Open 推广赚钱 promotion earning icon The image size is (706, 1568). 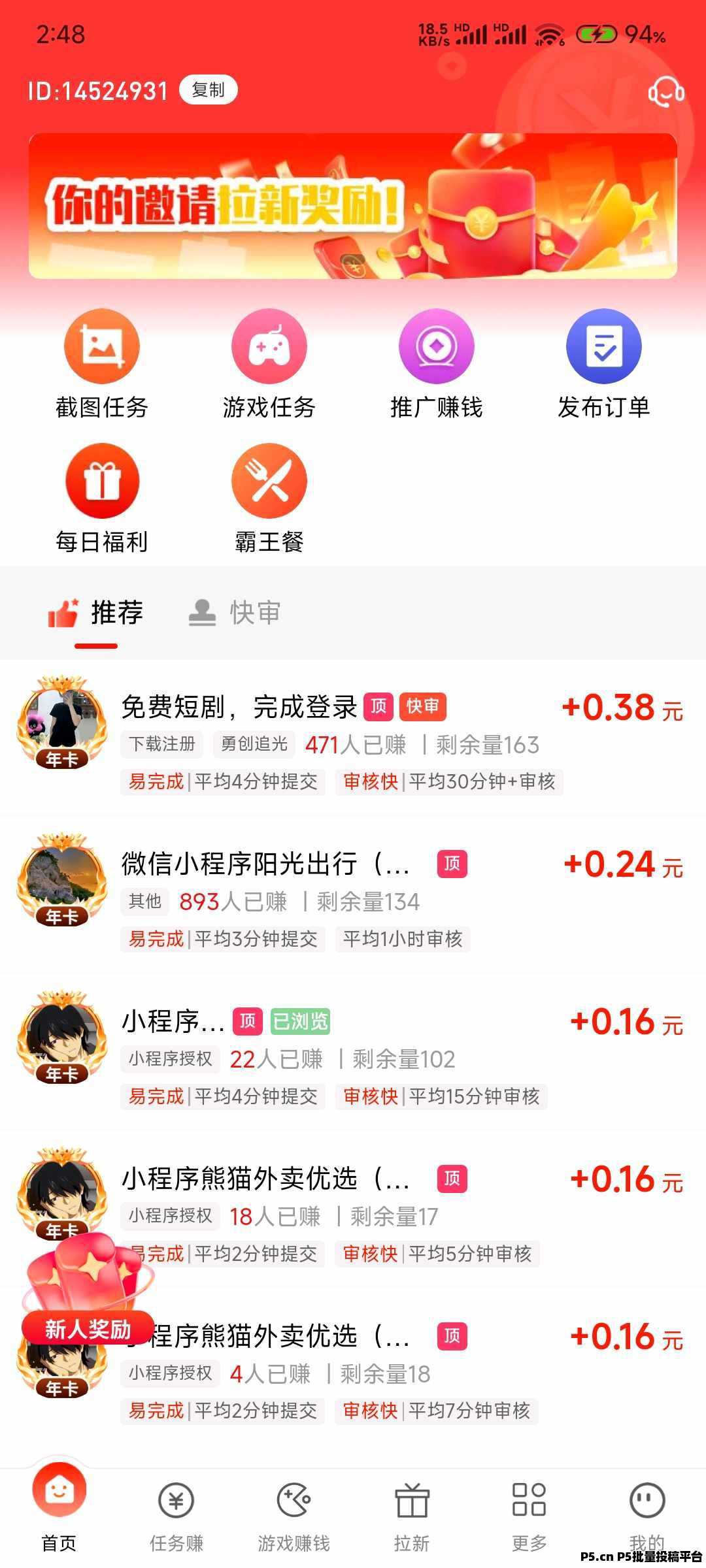click(x=436, y=348)
